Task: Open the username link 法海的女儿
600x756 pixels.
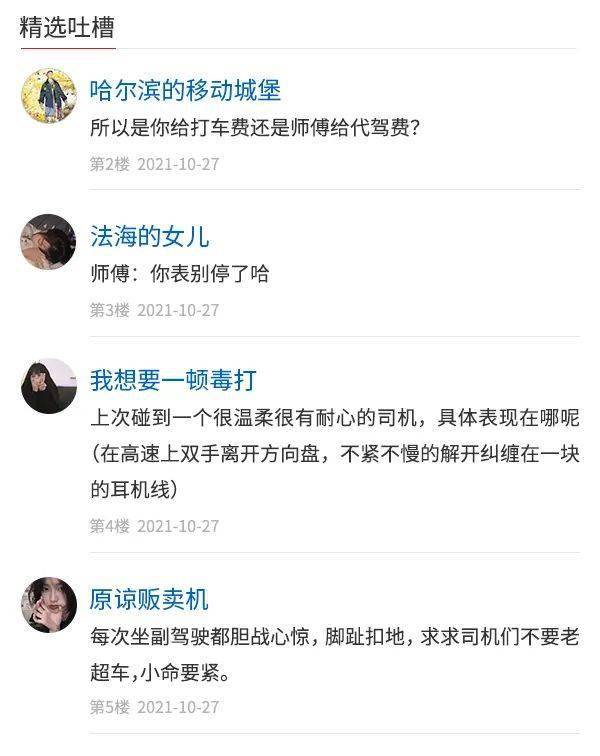Action: (149, 237)
